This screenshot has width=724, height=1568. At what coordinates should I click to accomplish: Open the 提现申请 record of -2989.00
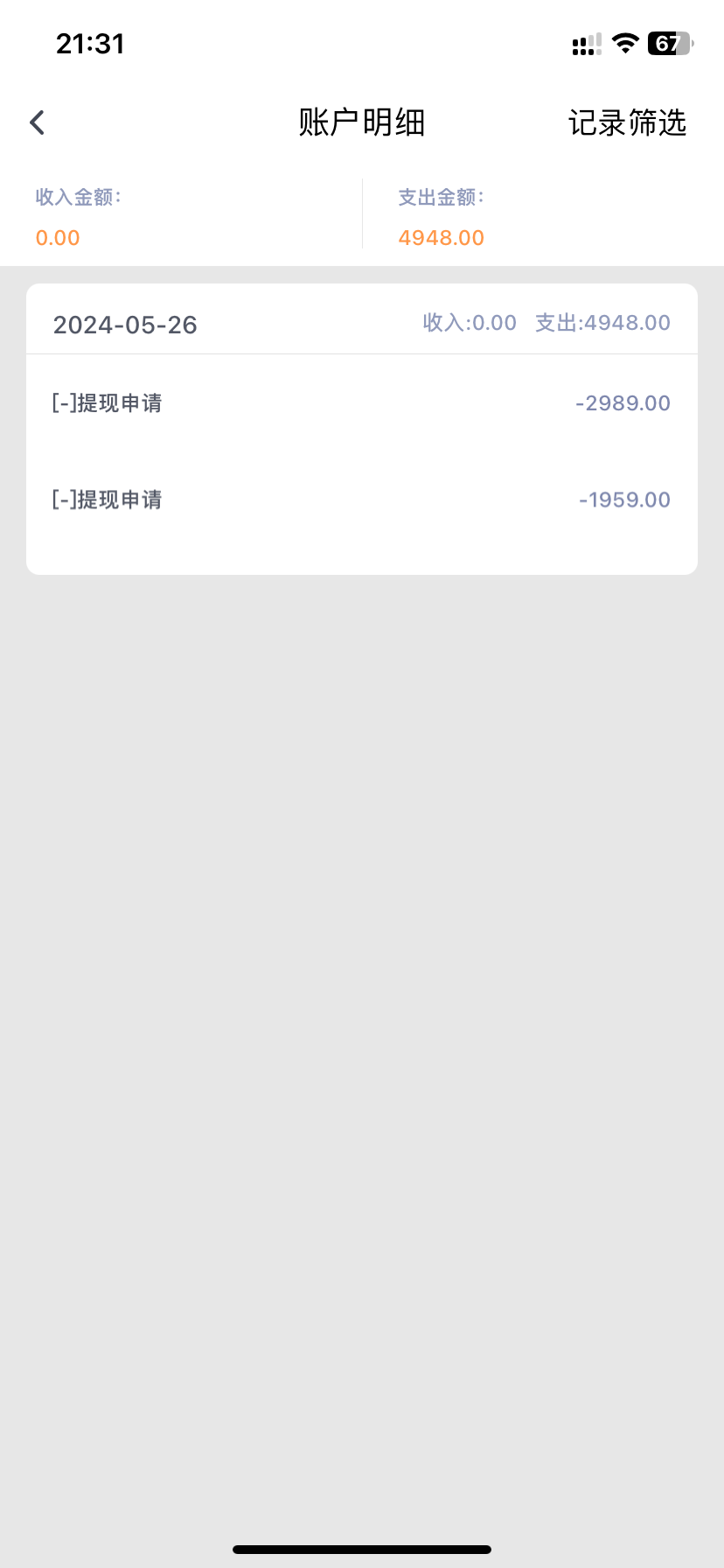361,403
